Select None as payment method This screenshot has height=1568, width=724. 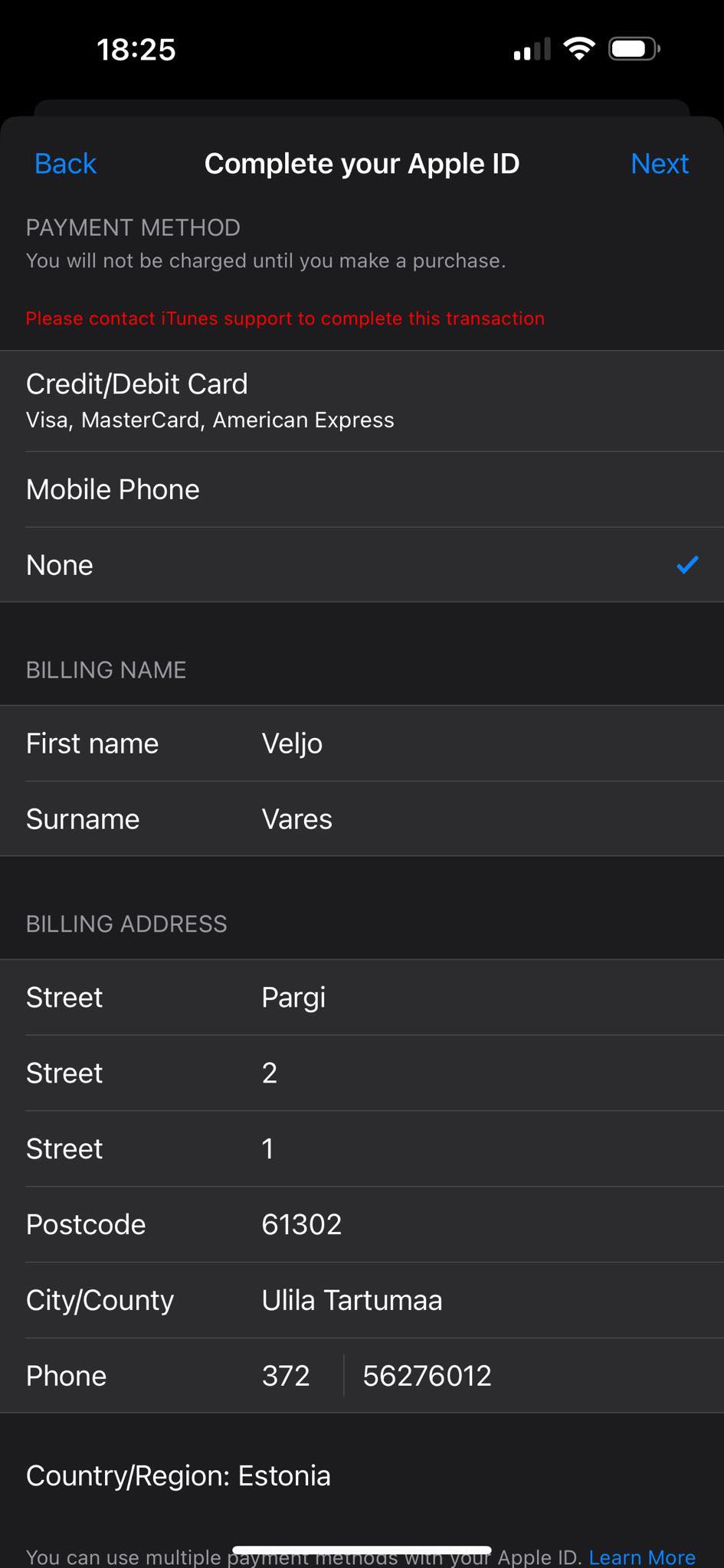(x=362, y=565)
